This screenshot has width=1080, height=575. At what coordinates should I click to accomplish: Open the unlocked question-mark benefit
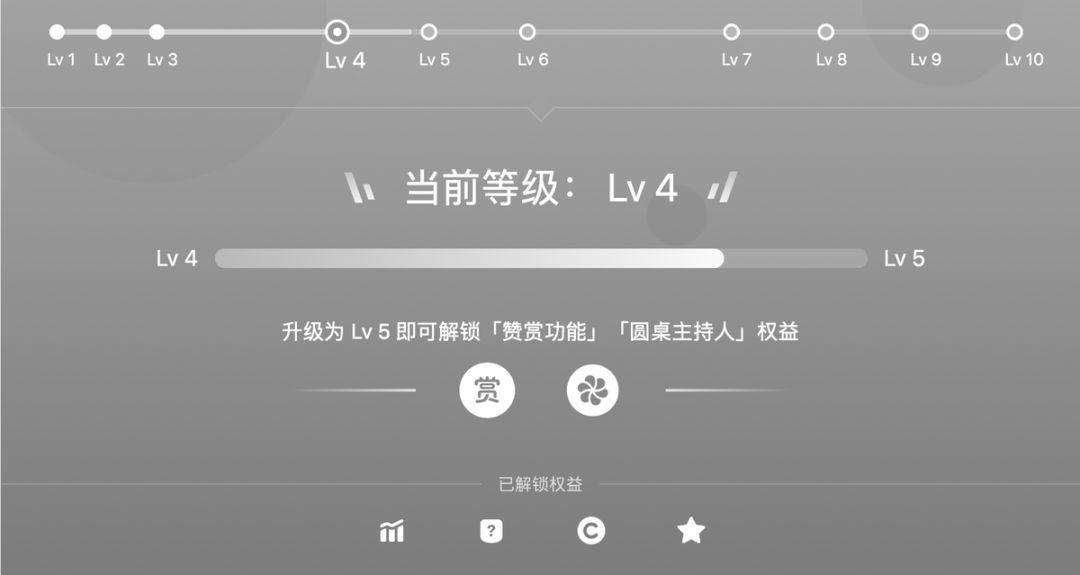click(x=491, y=531)
